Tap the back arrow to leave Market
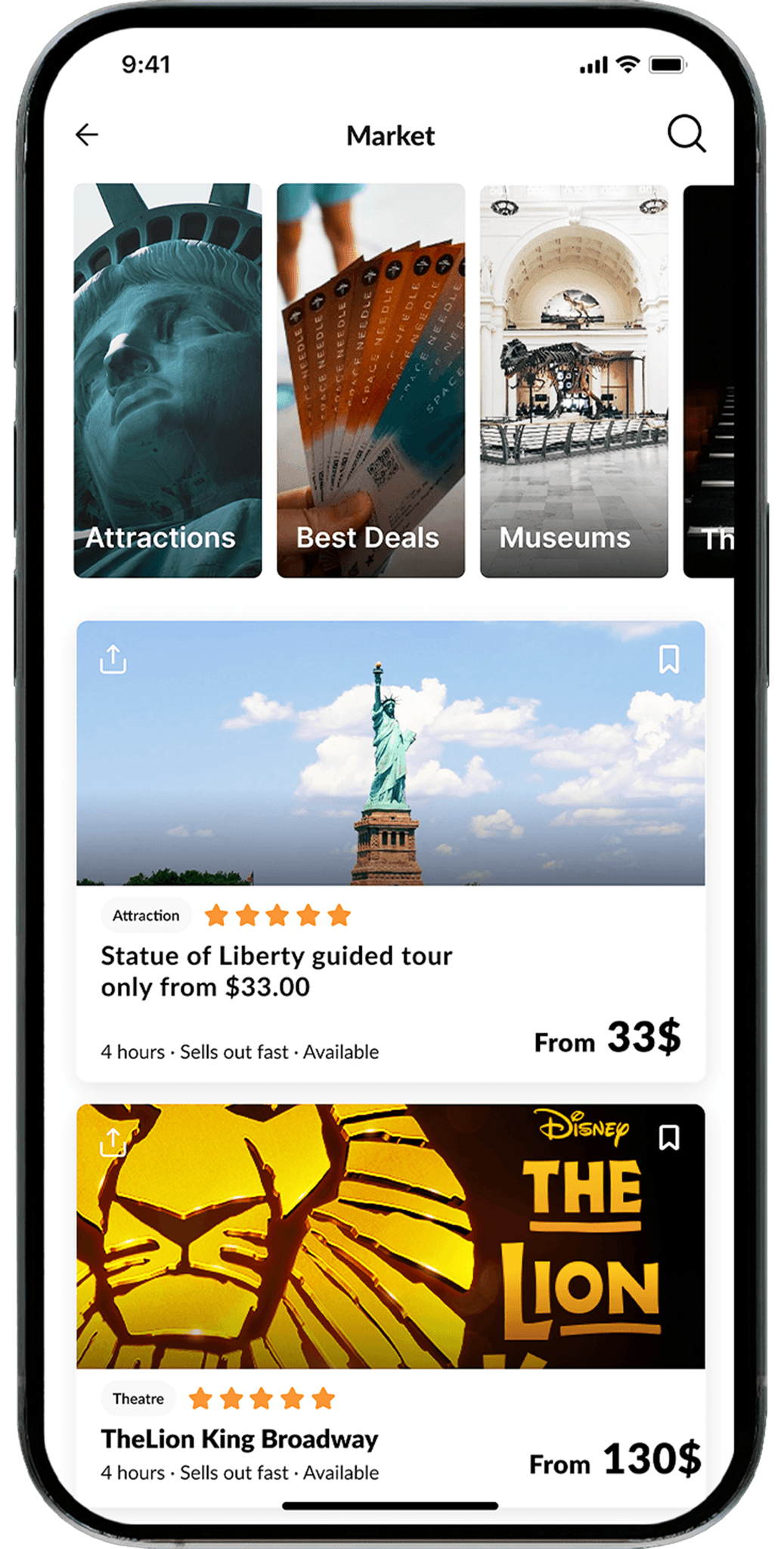Viewport: 784px width, 1549px height. pyautogui.click(x=88, y=135)
